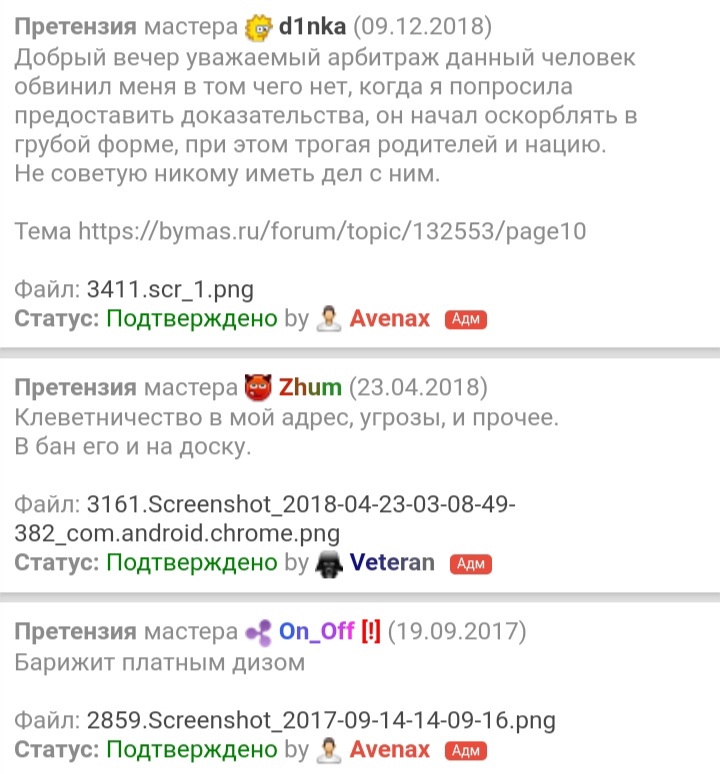Open Zhum's user profile
720x774 pixels.
(x=310, y=387)
